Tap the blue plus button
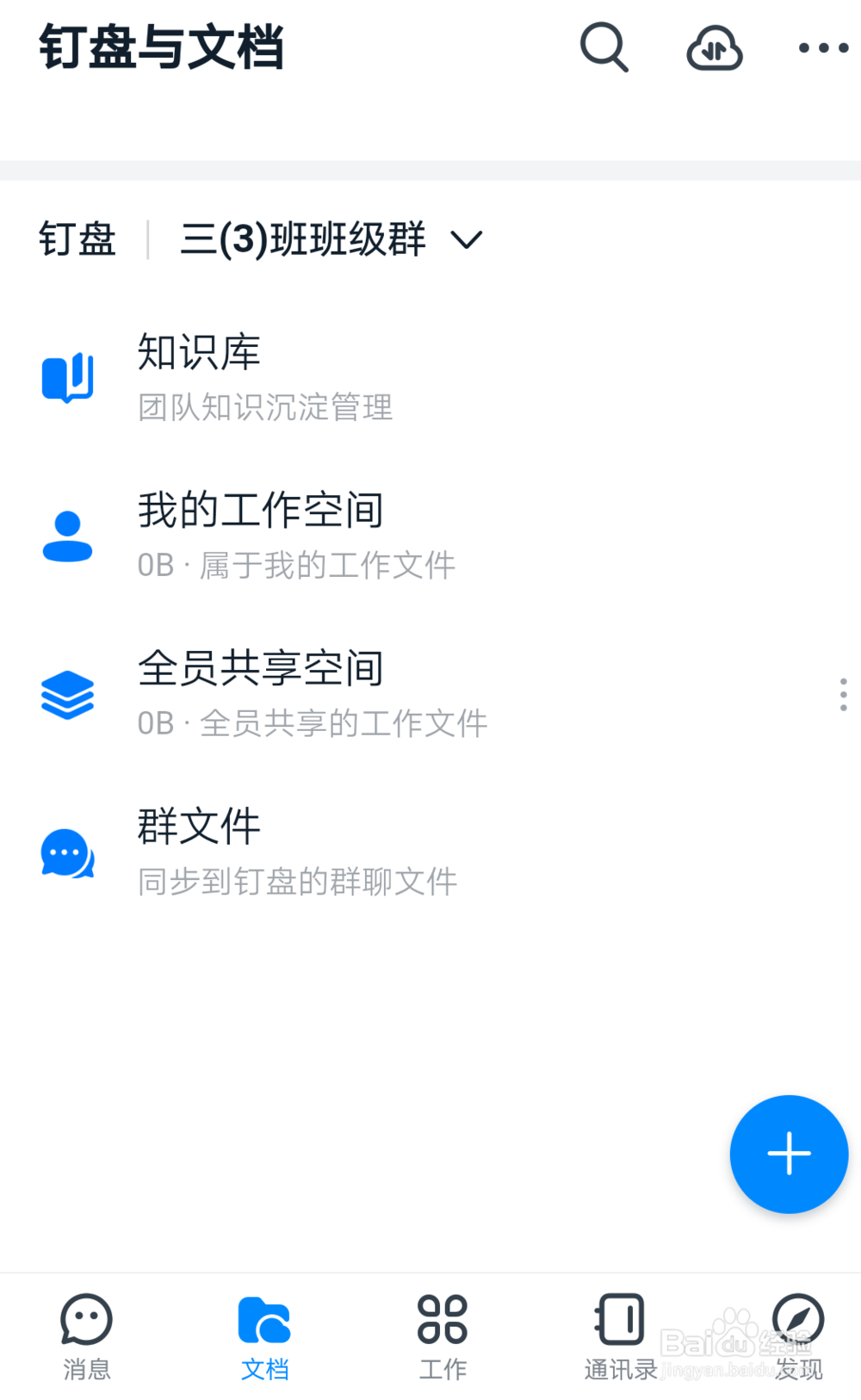This screenshot has width=861, height=1400. (789, 1154)
